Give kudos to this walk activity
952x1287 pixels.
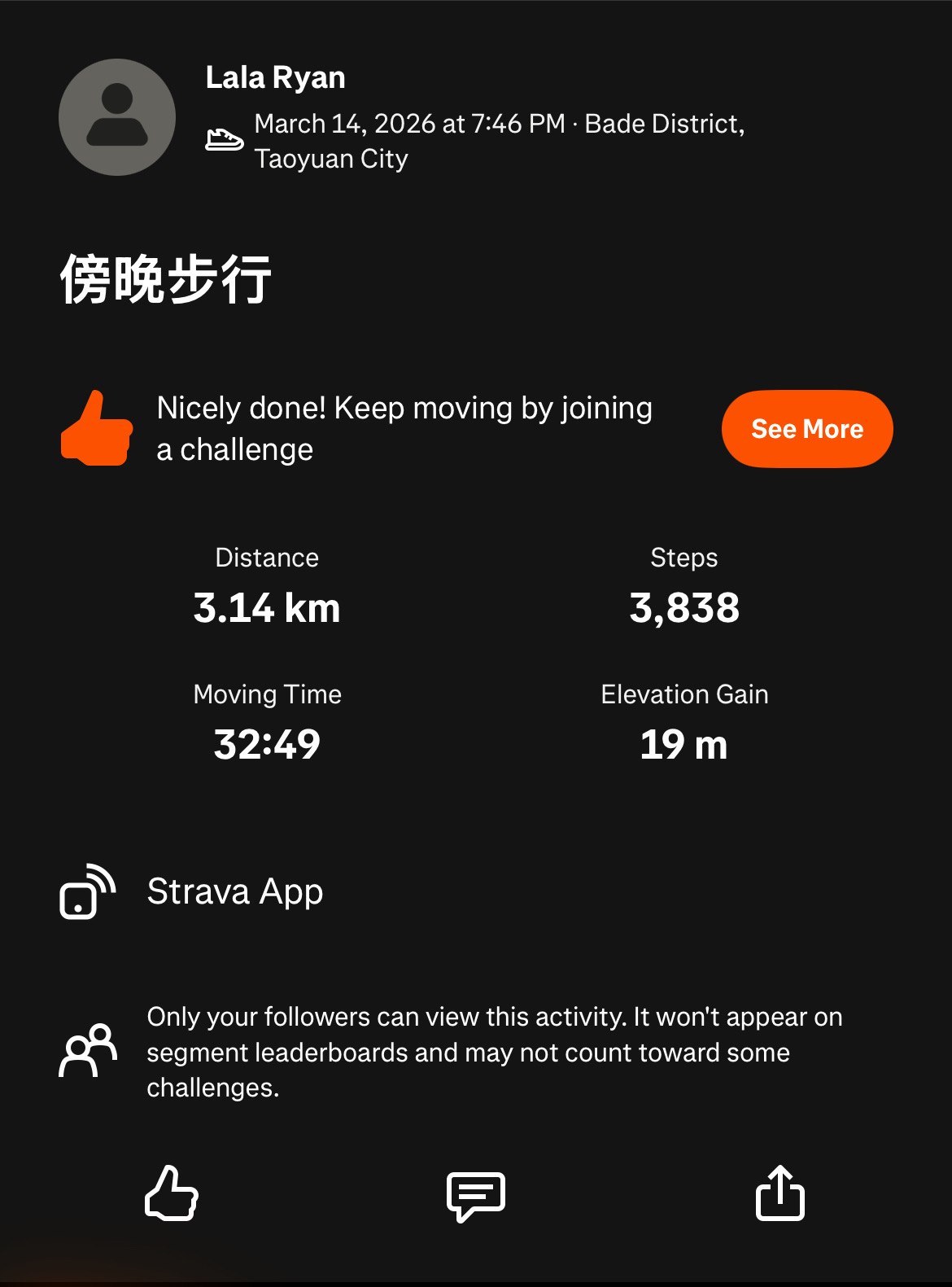pos(172,1193)
